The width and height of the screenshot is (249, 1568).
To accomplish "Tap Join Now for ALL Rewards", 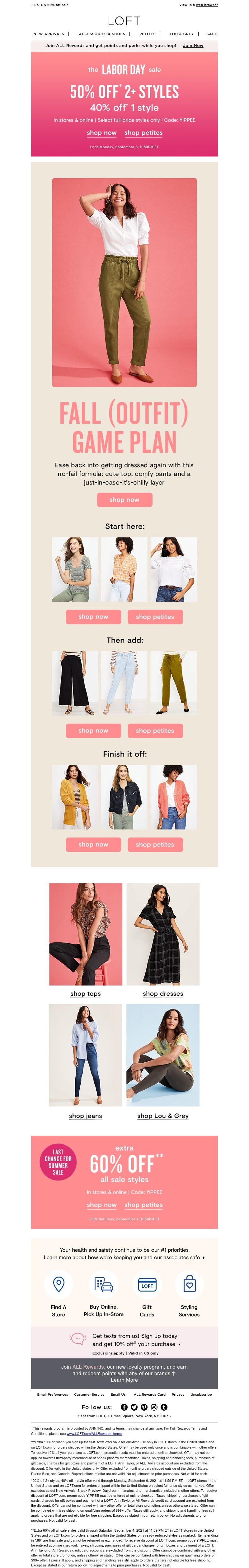I will point(193,46).
